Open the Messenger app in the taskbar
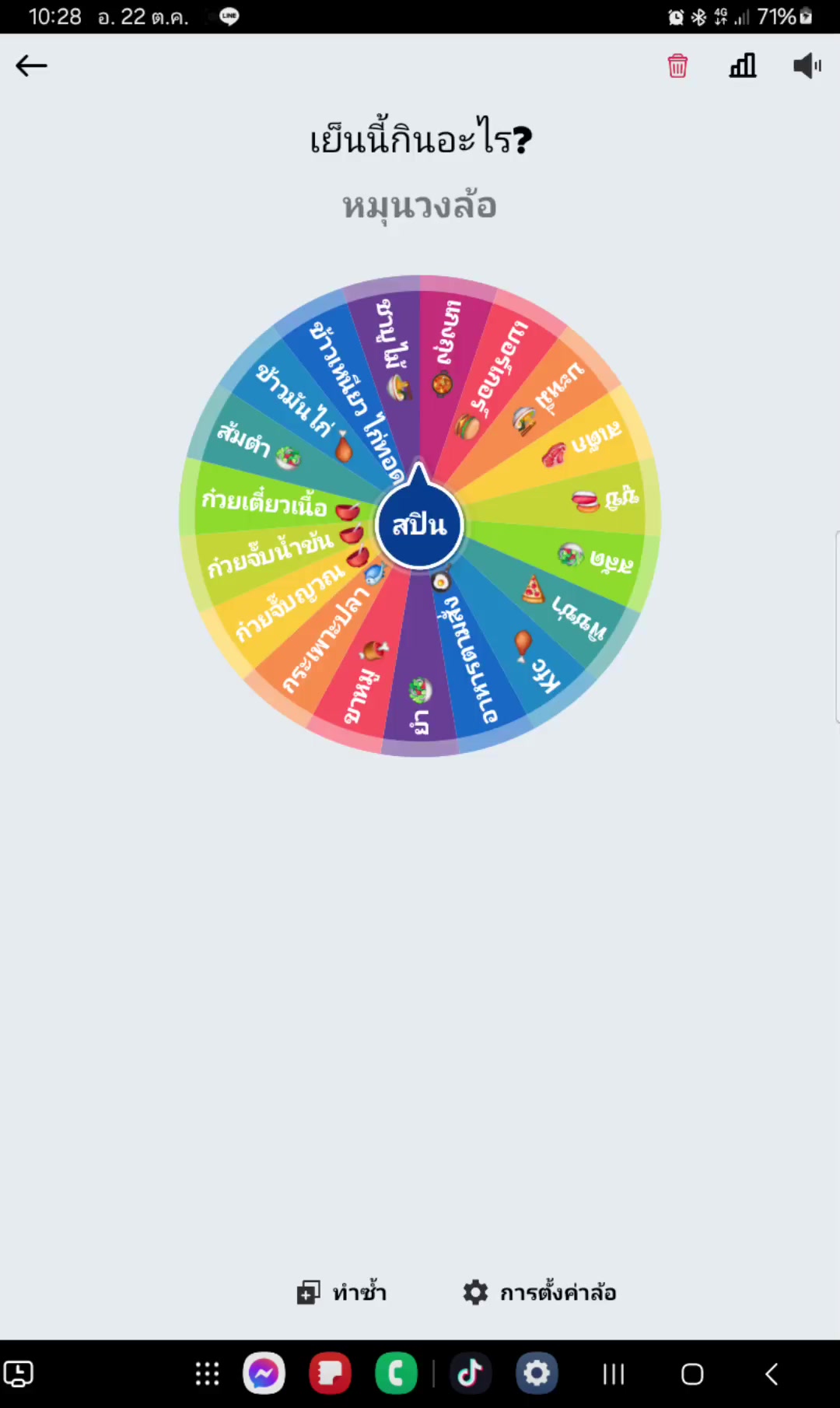Screen dimensions: 840x1408 coord(264,1374)
